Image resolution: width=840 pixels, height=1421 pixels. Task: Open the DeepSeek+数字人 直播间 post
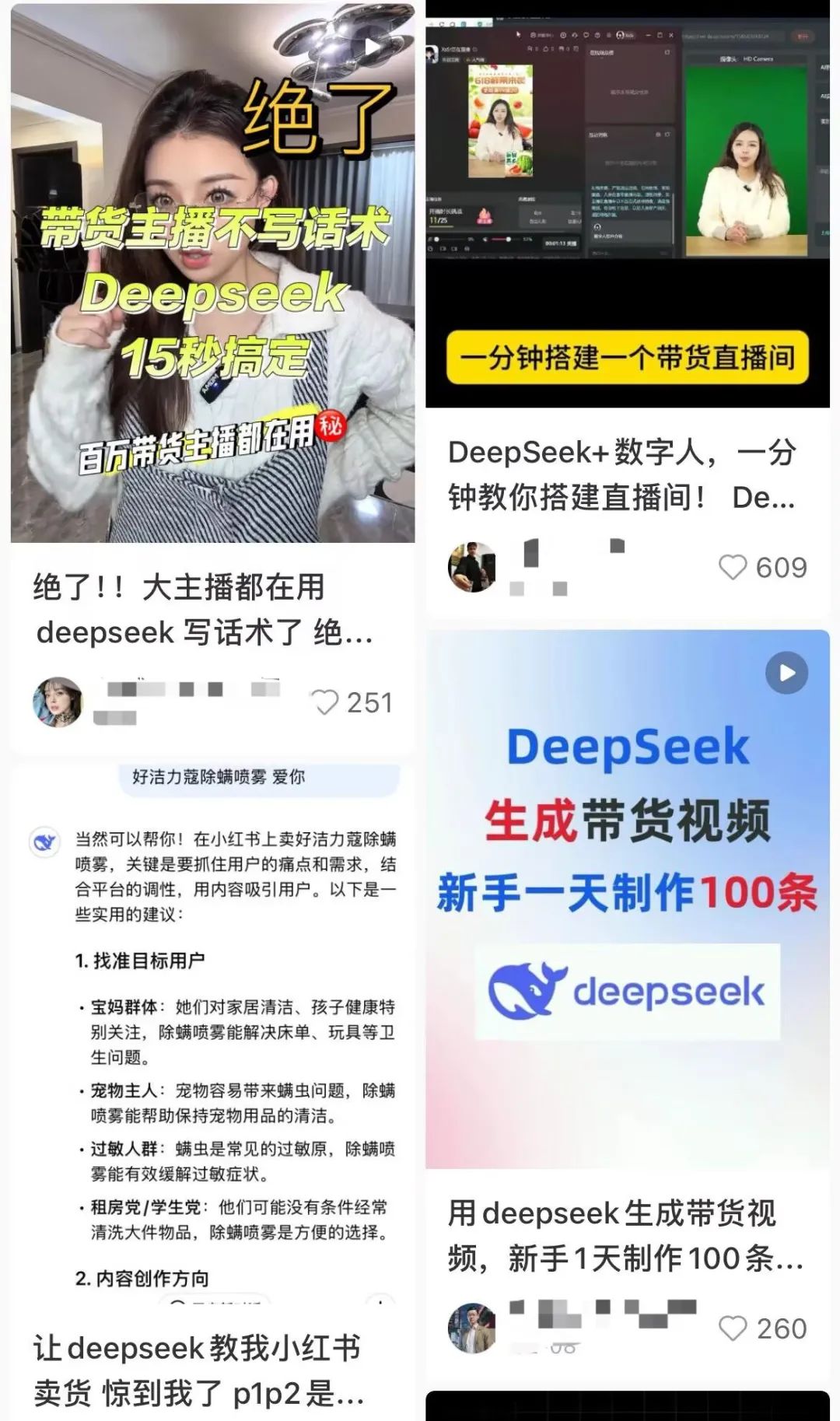coord(627,204)
